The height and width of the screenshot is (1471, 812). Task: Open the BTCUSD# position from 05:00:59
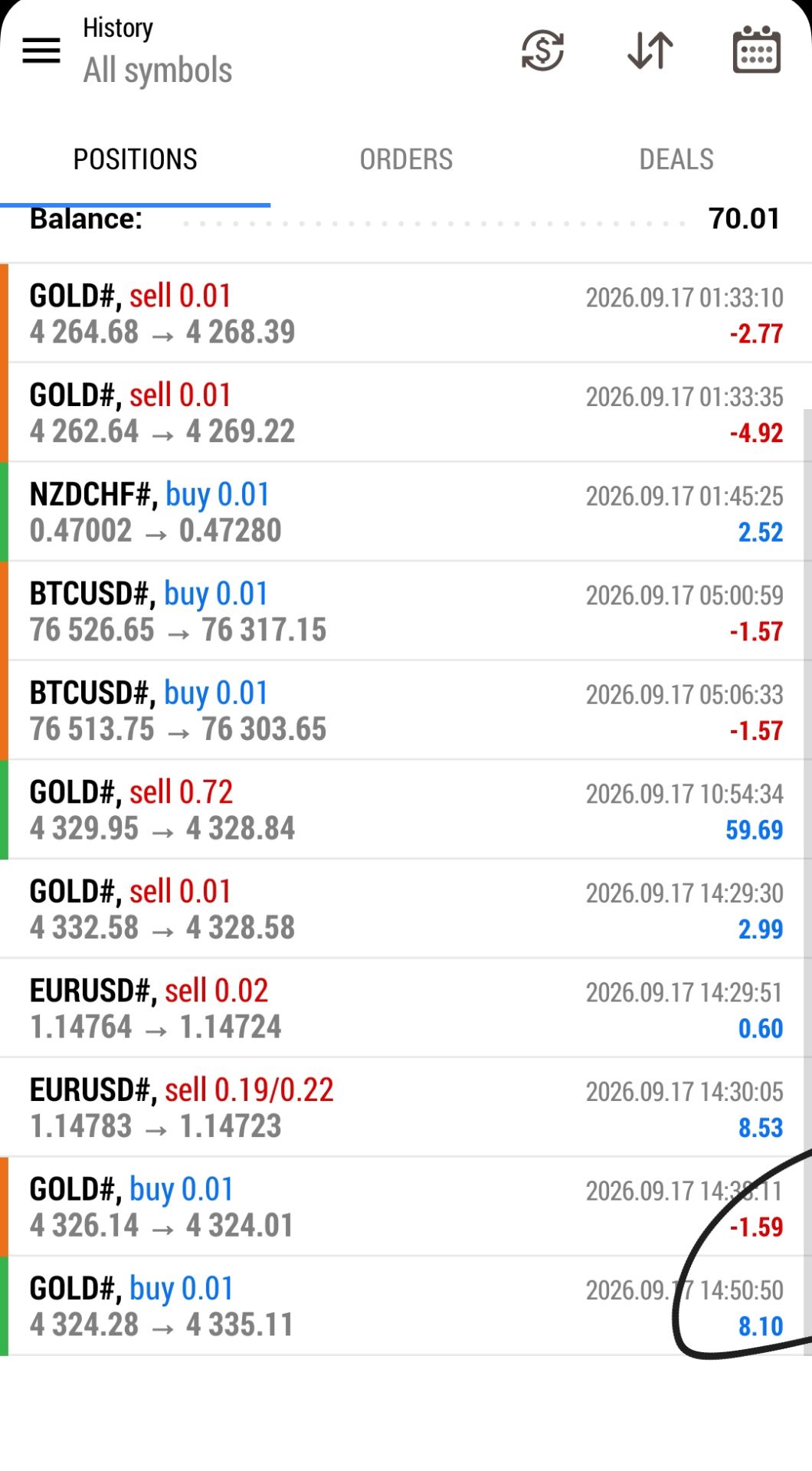pos(406,611)
